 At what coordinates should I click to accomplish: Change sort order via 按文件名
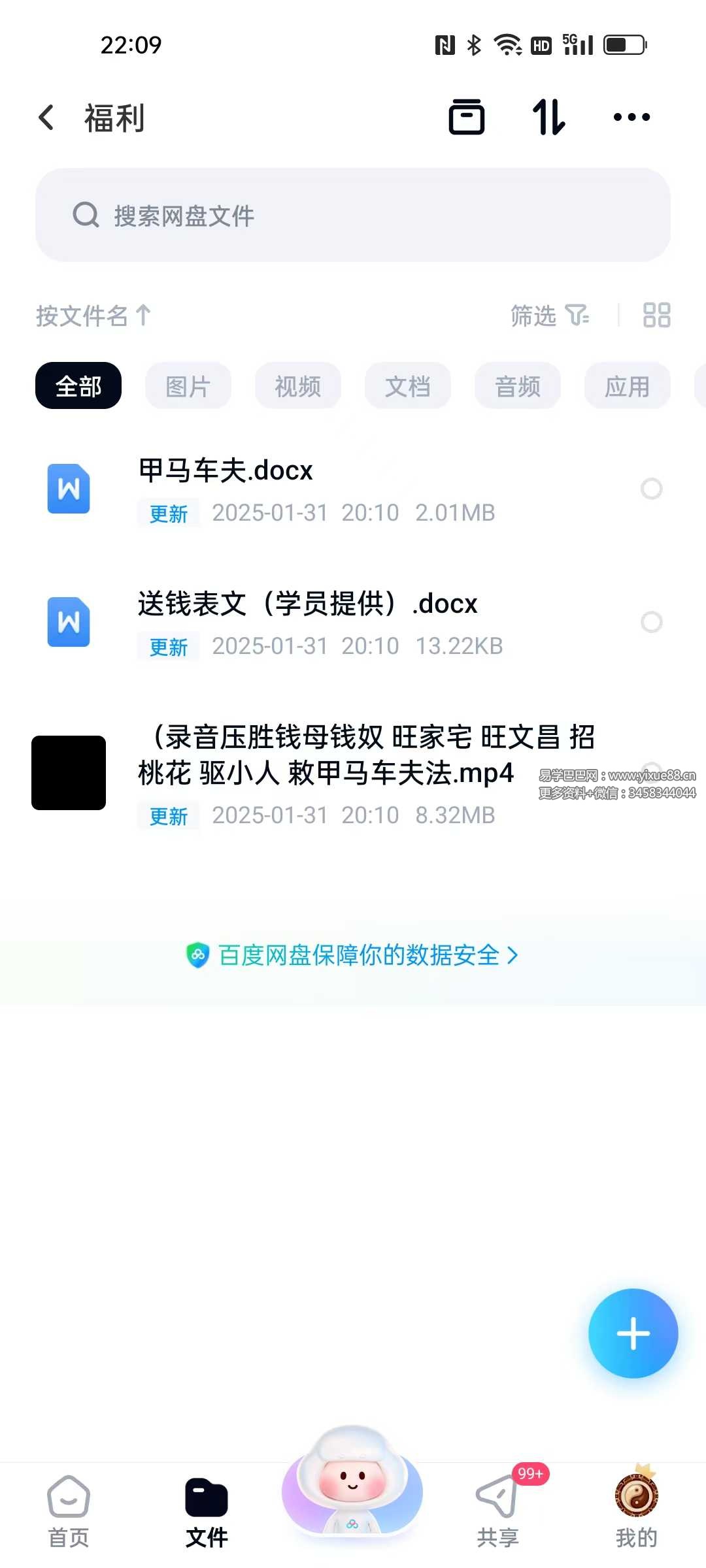(93, 316)
